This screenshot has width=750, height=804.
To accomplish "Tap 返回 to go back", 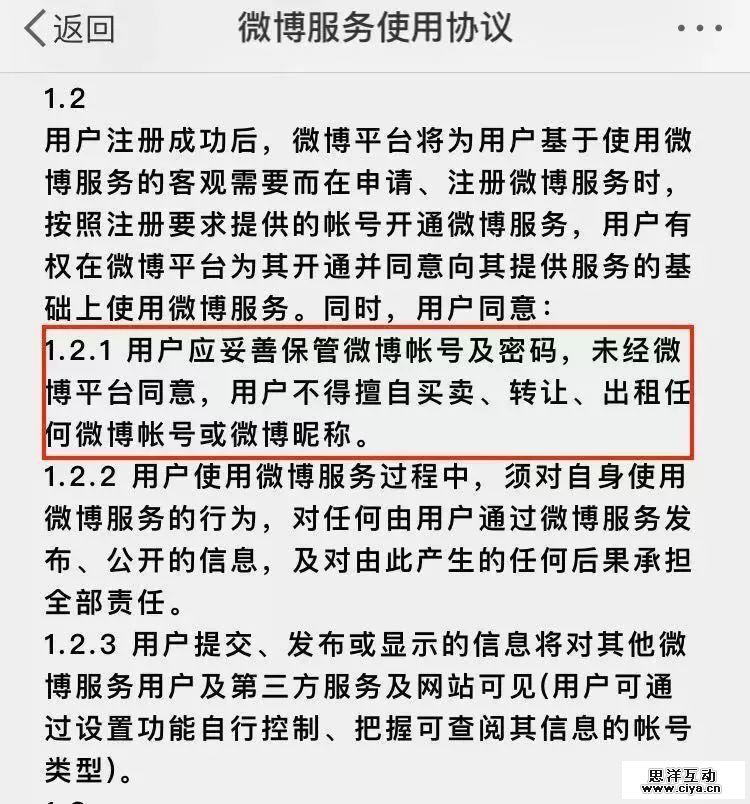I will tap(68, 29).
